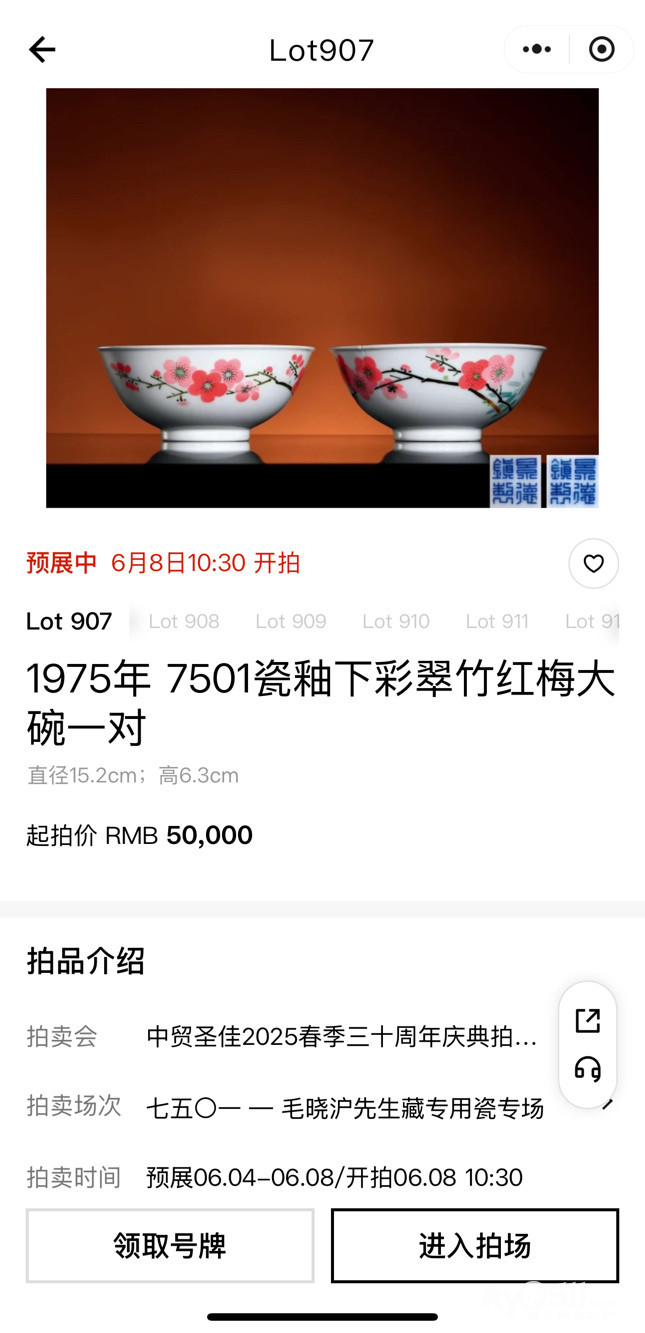This screenshot has width=645, height=1333.
Task: Switch to Lot 909
Action: coord(290,621)
